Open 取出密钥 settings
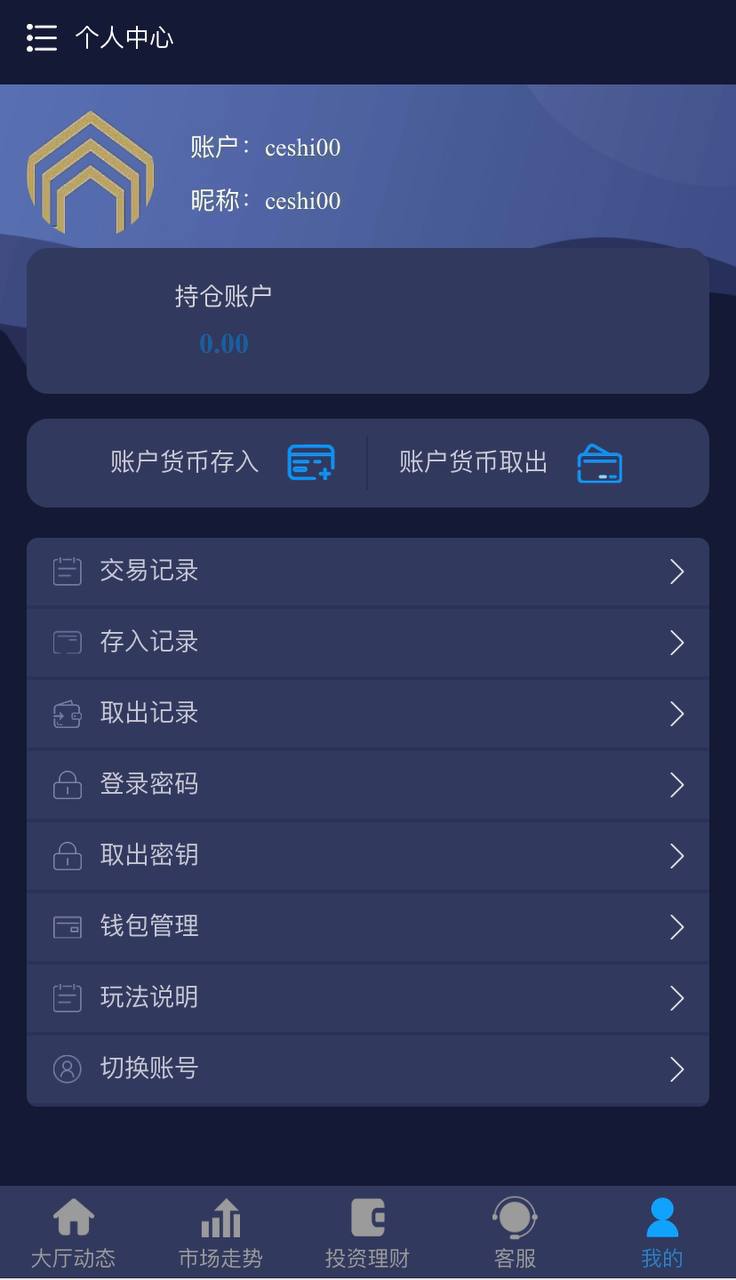Screen dimensions: 736x1280 point(367,855)
